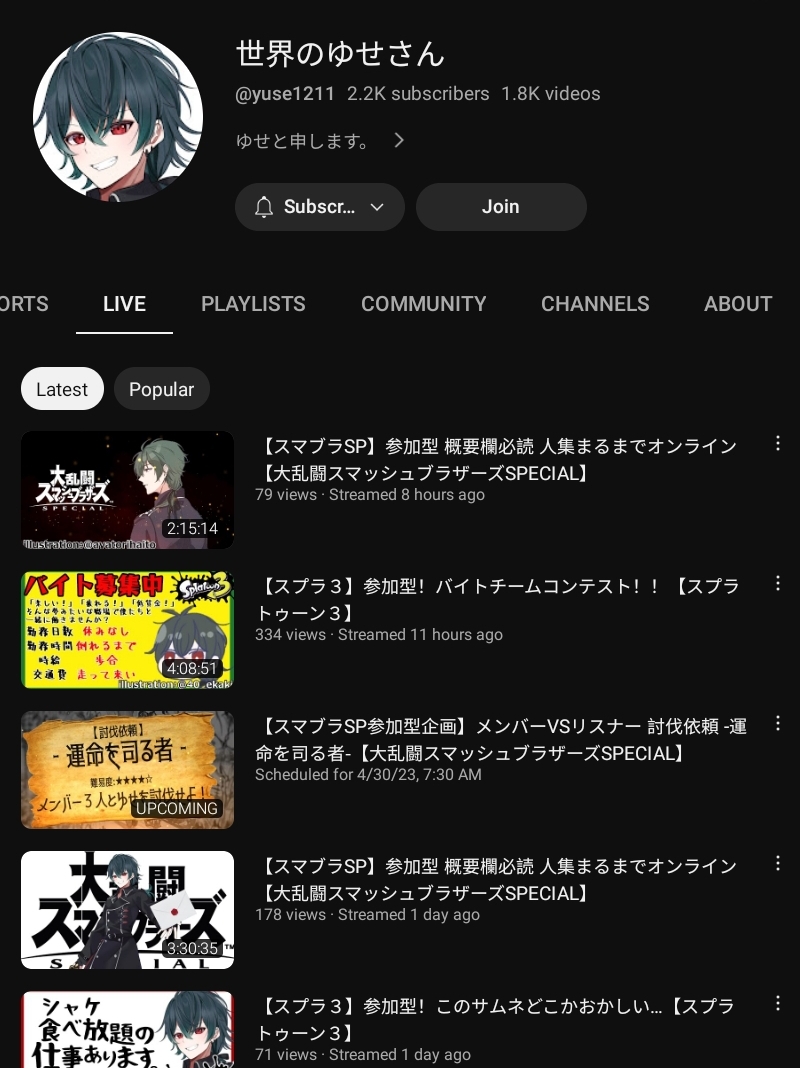Go to the Channels tab
This screenshot has height=1068, width=800.
click(x=595, y=304)
